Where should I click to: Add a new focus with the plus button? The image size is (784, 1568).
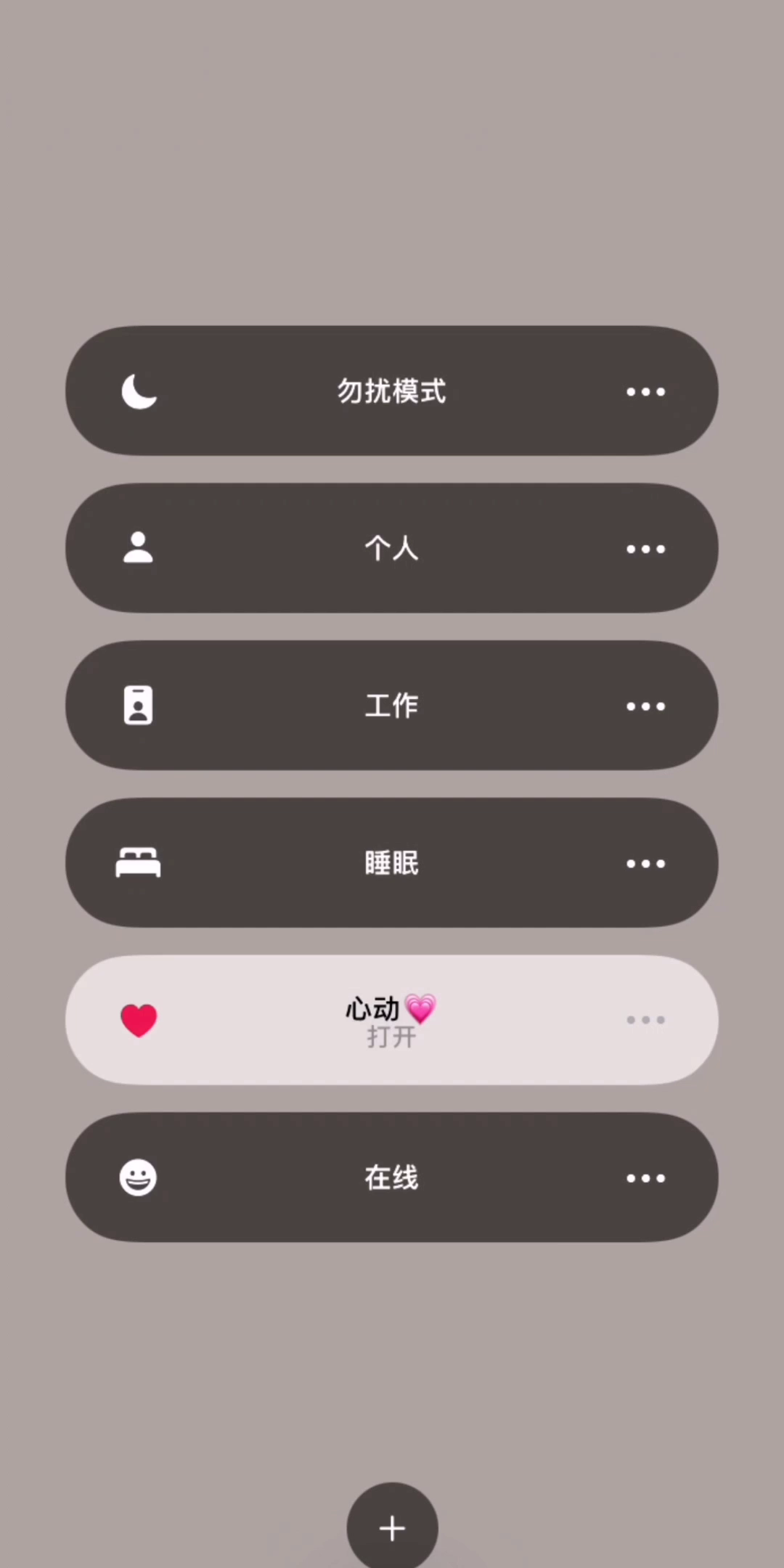point(392,1527)
